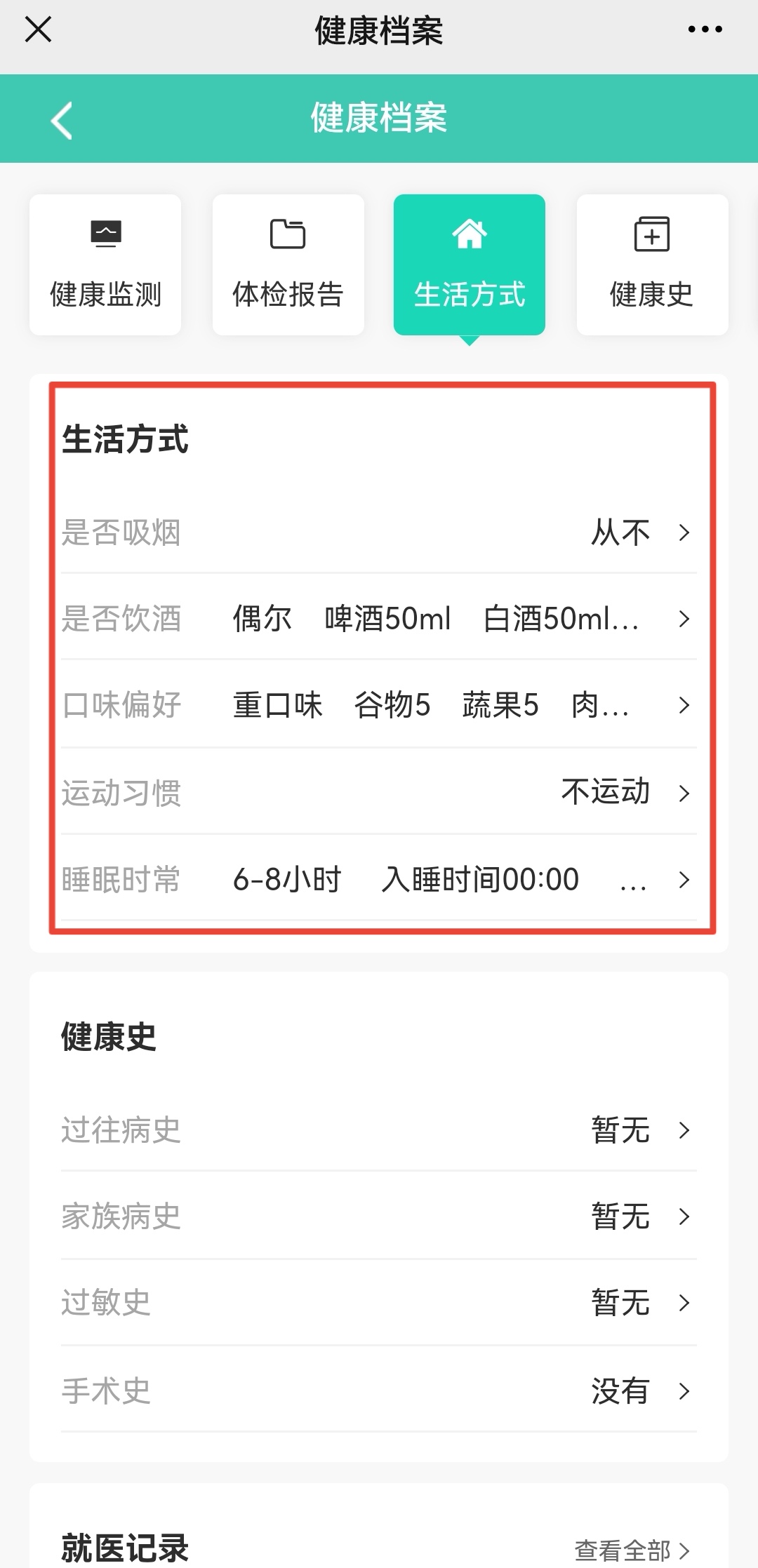Open the 运动习惯 row
Image resolution: width=758 pixels, height=1568 pixels.
tap(379, 793)
